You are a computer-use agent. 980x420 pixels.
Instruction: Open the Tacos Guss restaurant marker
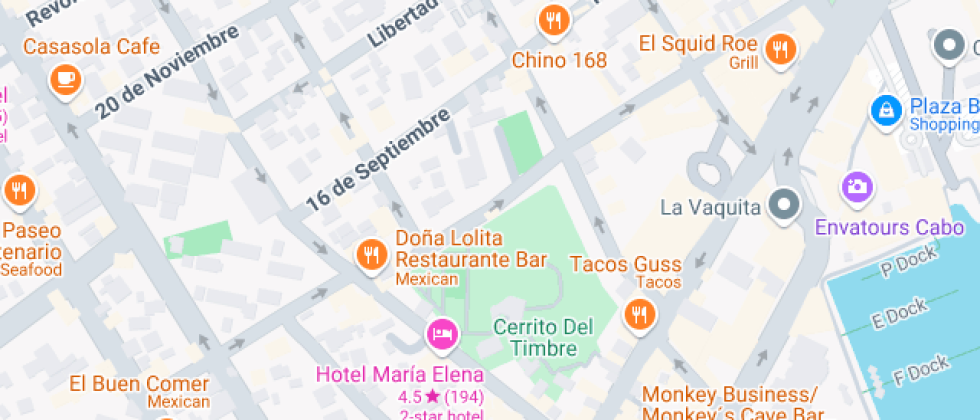pos(639,315)
